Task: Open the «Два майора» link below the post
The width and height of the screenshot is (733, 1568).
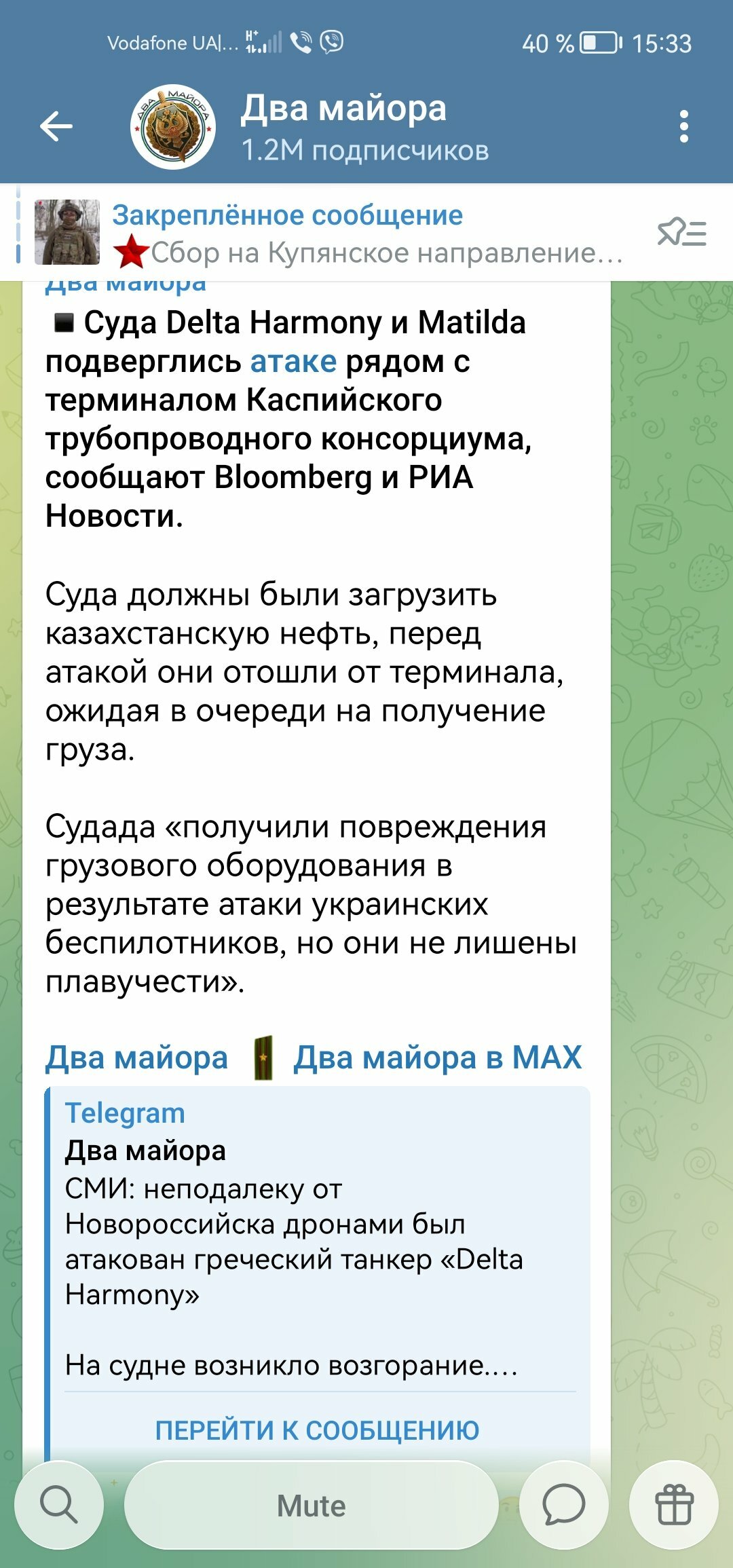Action: tap(136, 1058)
